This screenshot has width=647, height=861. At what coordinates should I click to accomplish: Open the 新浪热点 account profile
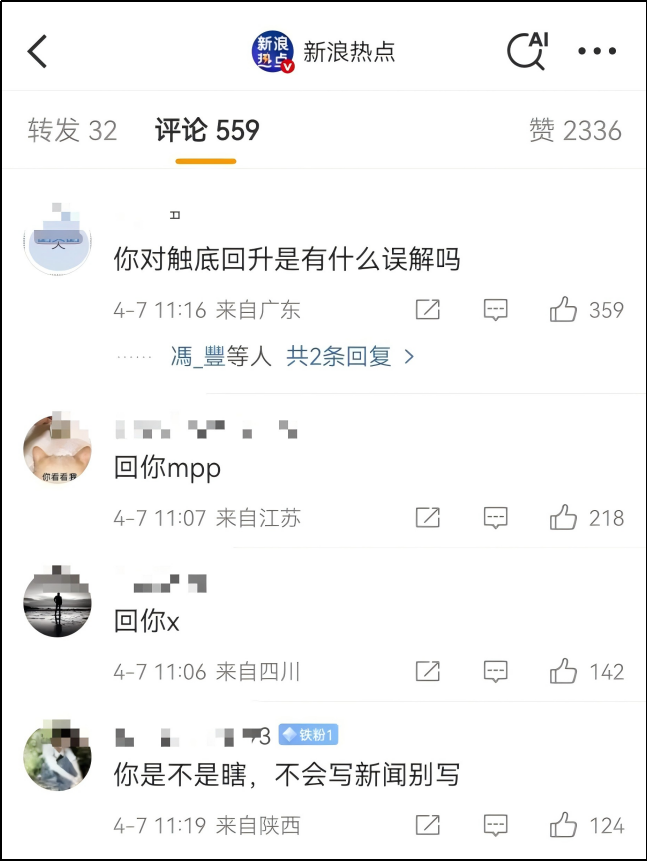[x=324, y=52]
